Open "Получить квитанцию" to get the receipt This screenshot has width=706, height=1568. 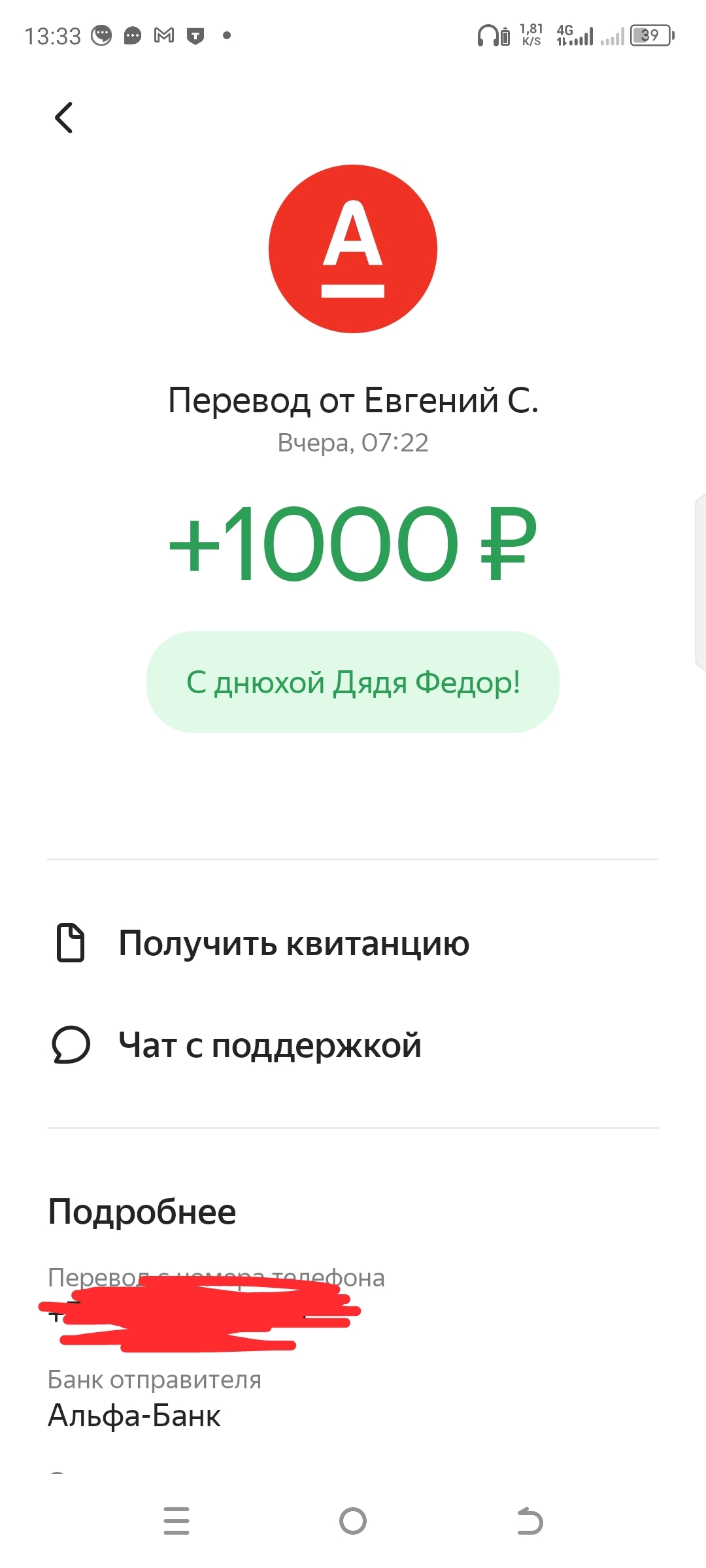(353, 943)
